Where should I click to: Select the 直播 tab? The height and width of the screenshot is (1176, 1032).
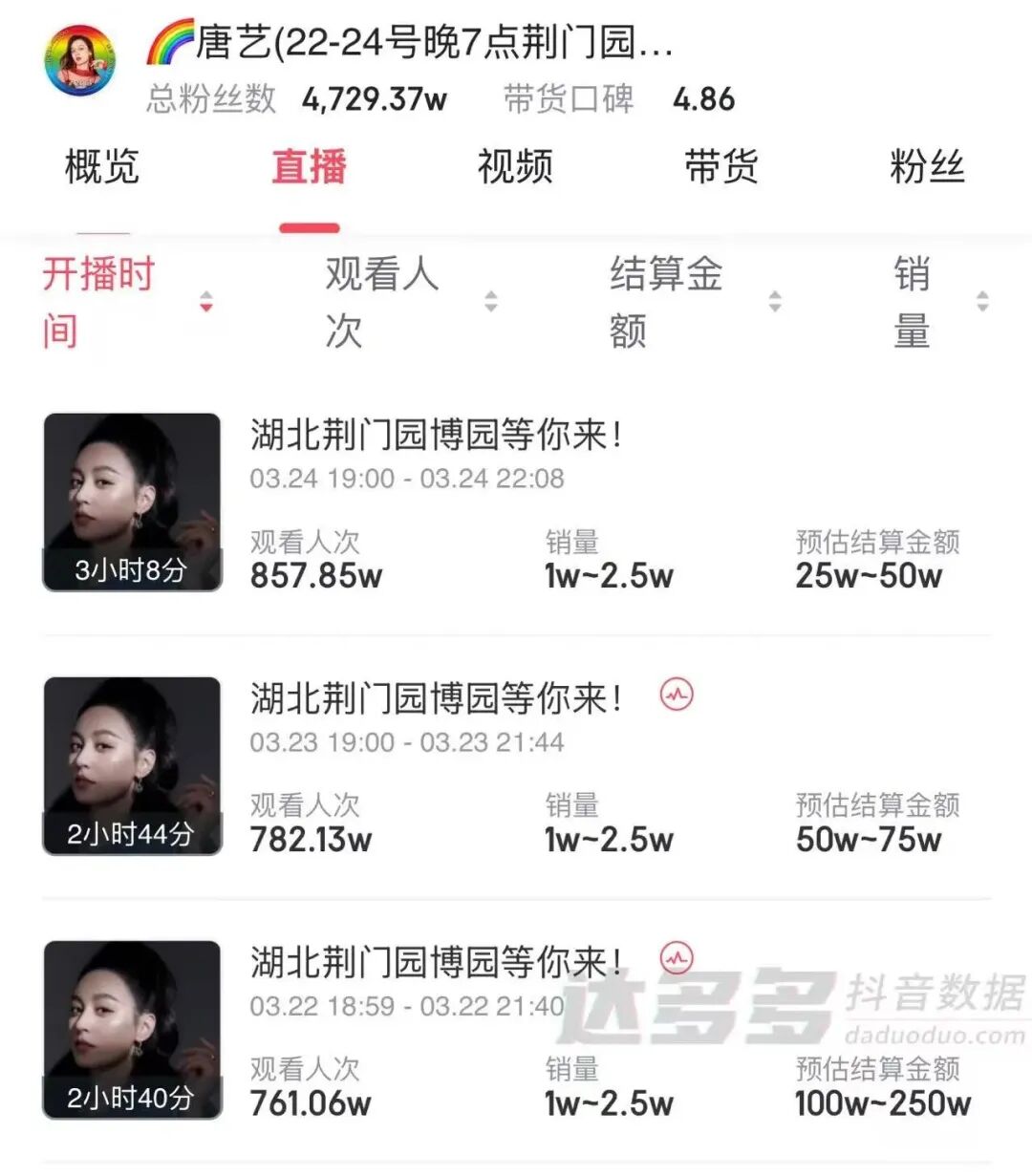tap(309, 167)
